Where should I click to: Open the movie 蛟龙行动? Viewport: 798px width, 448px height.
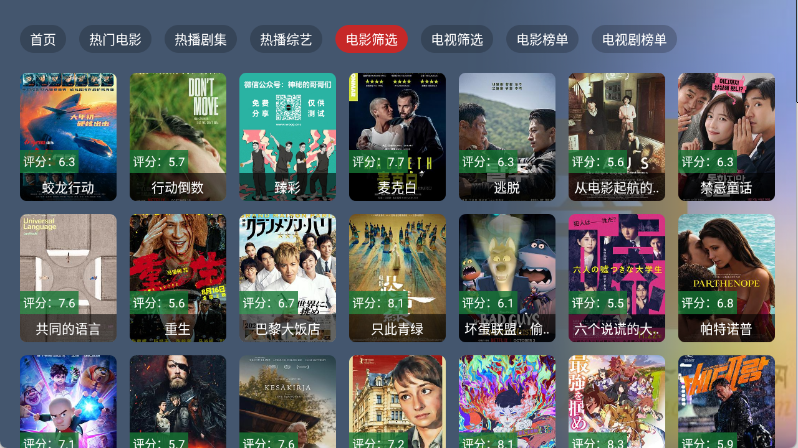click(68, 137)
